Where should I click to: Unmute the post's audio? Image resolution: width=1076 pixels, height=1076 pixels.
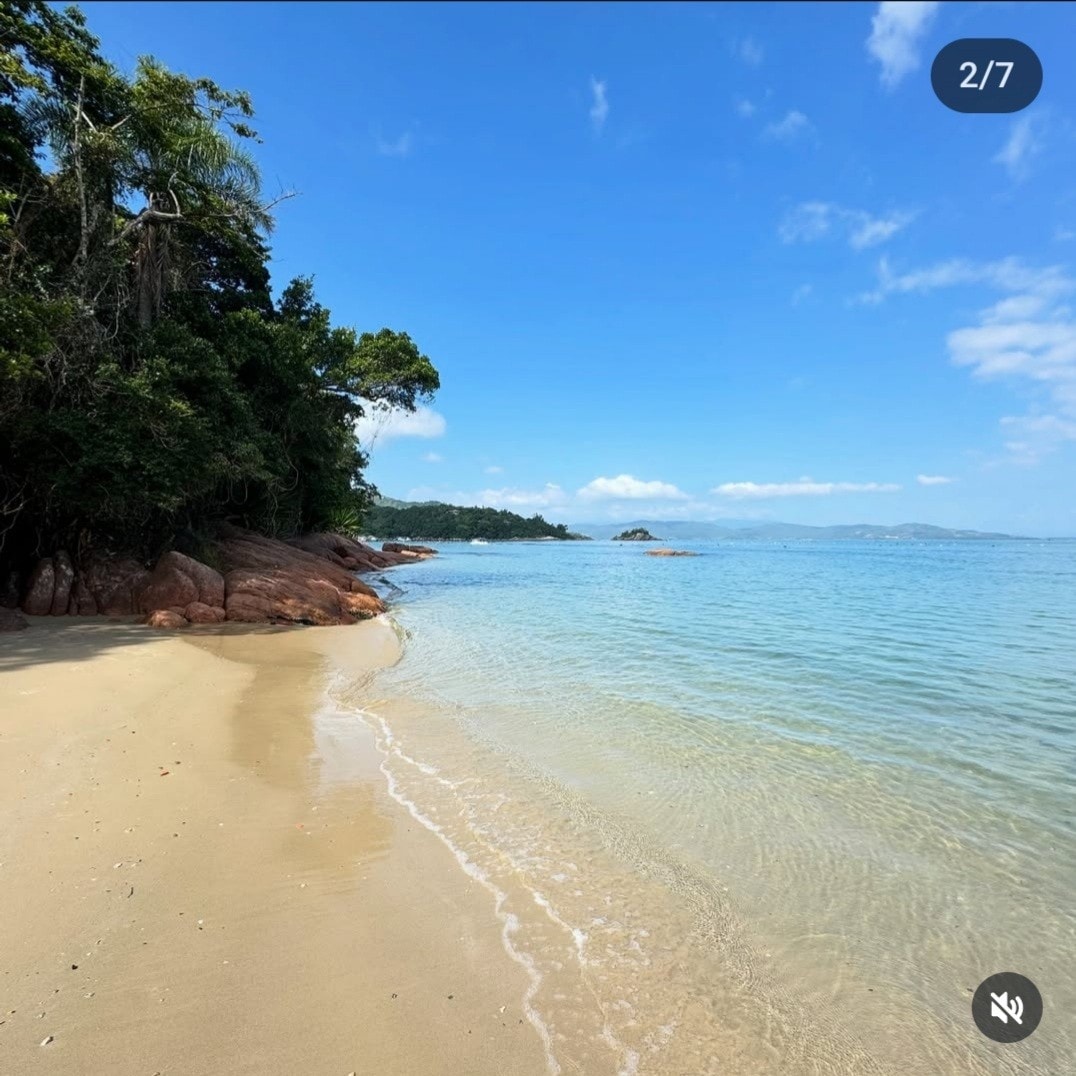(1006, 1007)
